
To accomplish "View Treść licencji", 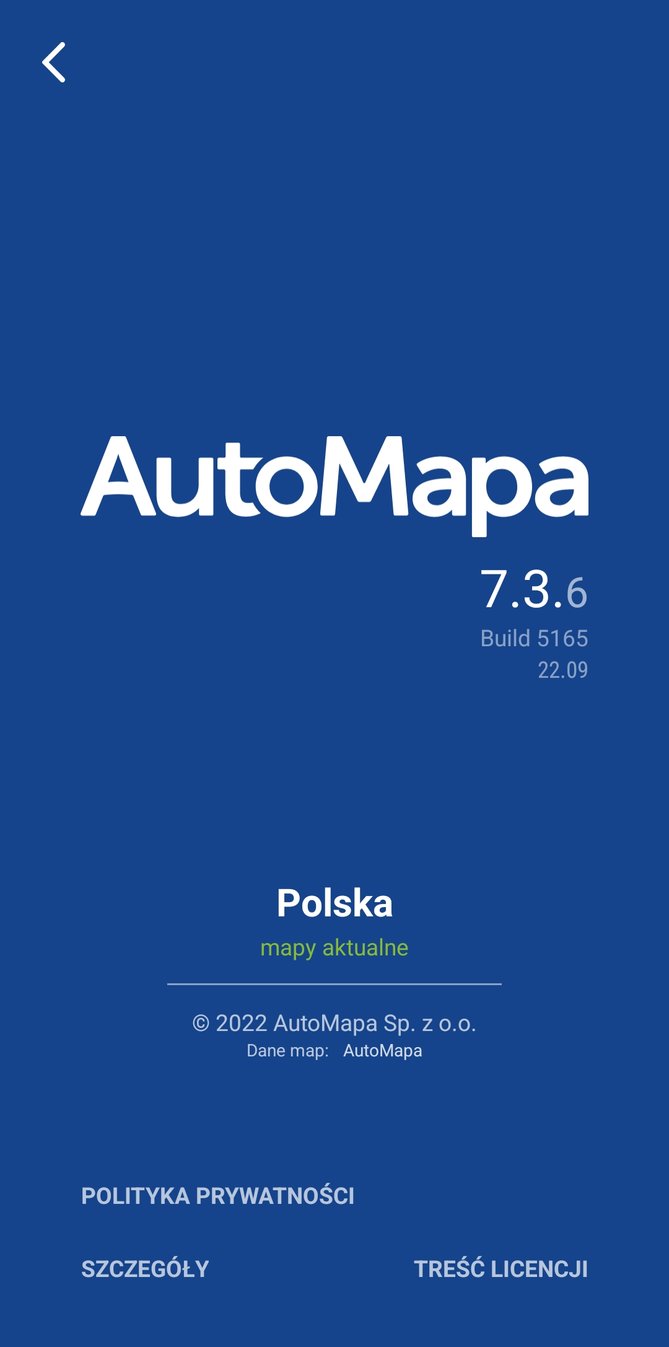I will [500, 1269].
